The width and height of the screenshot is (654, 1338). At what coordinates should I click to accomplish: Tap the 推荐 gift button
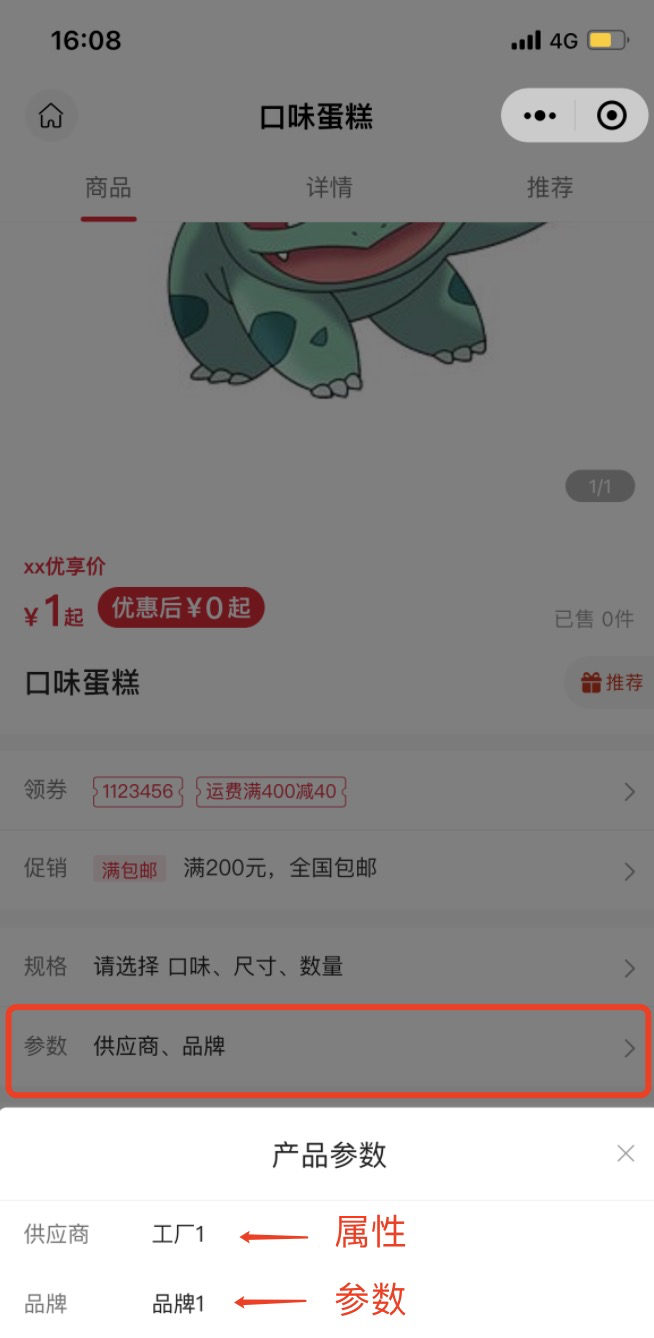[x=611, y=683]
